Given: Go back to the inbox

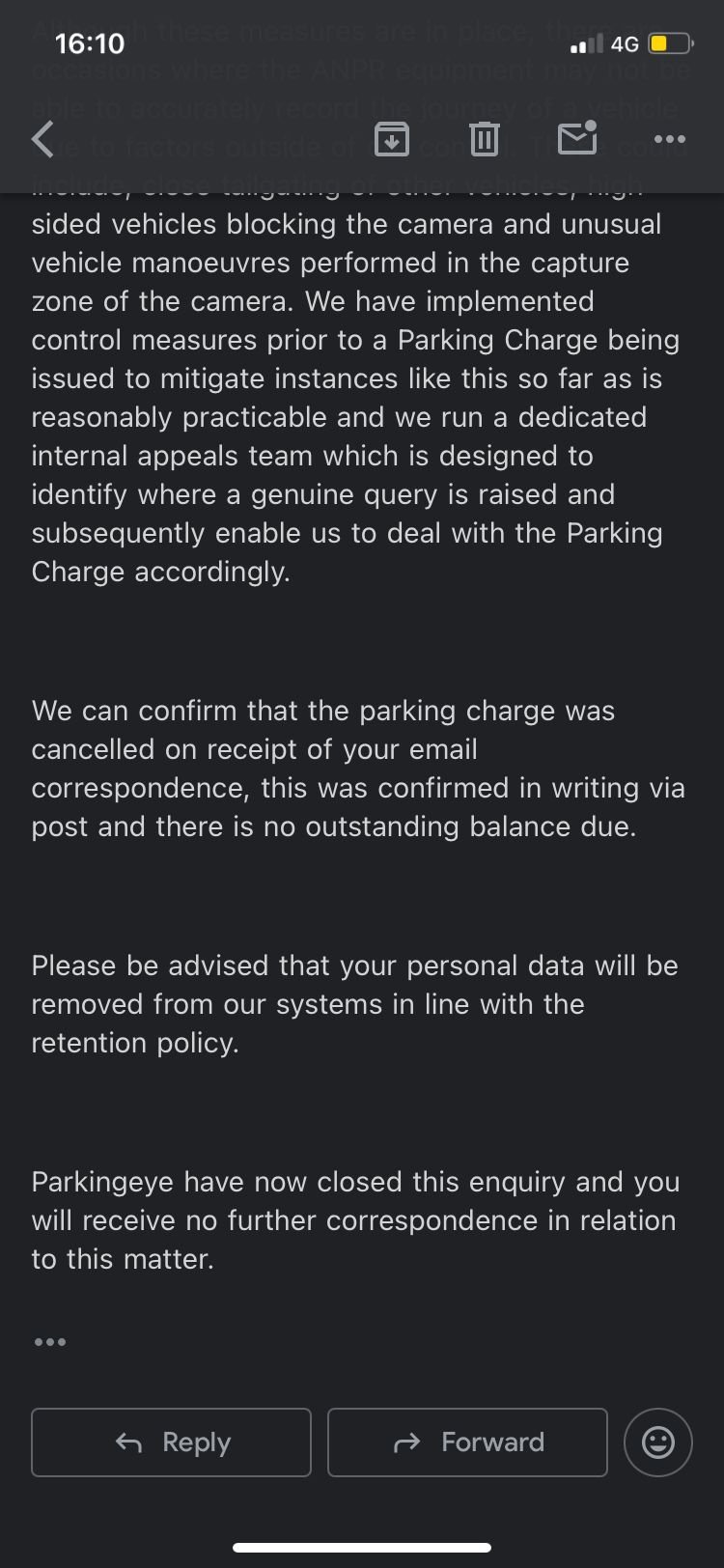Looking at the screenshot, I should [43, 140].
